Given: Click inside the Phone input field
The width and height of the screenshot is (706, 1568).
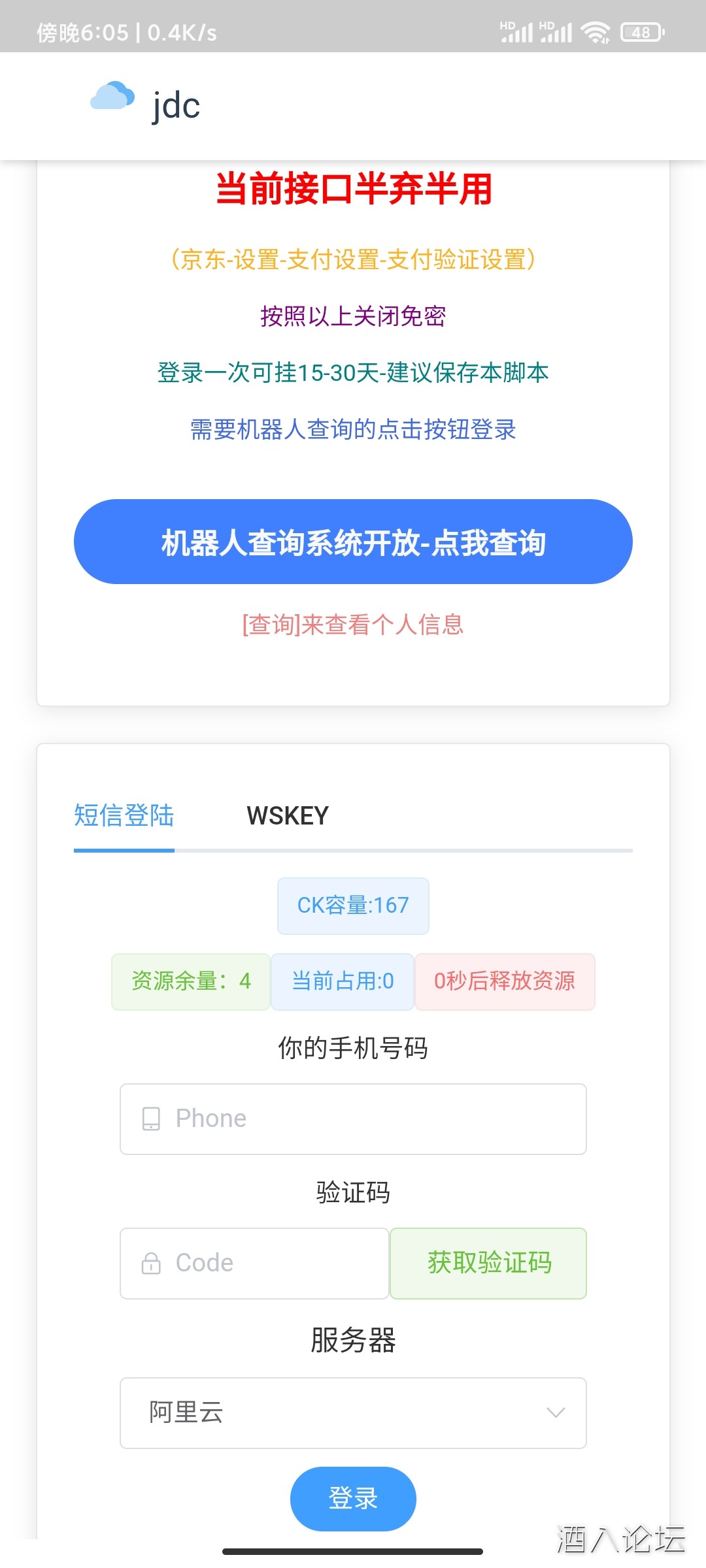Looking at the screenshot, I should click(x=352, y=1118).
